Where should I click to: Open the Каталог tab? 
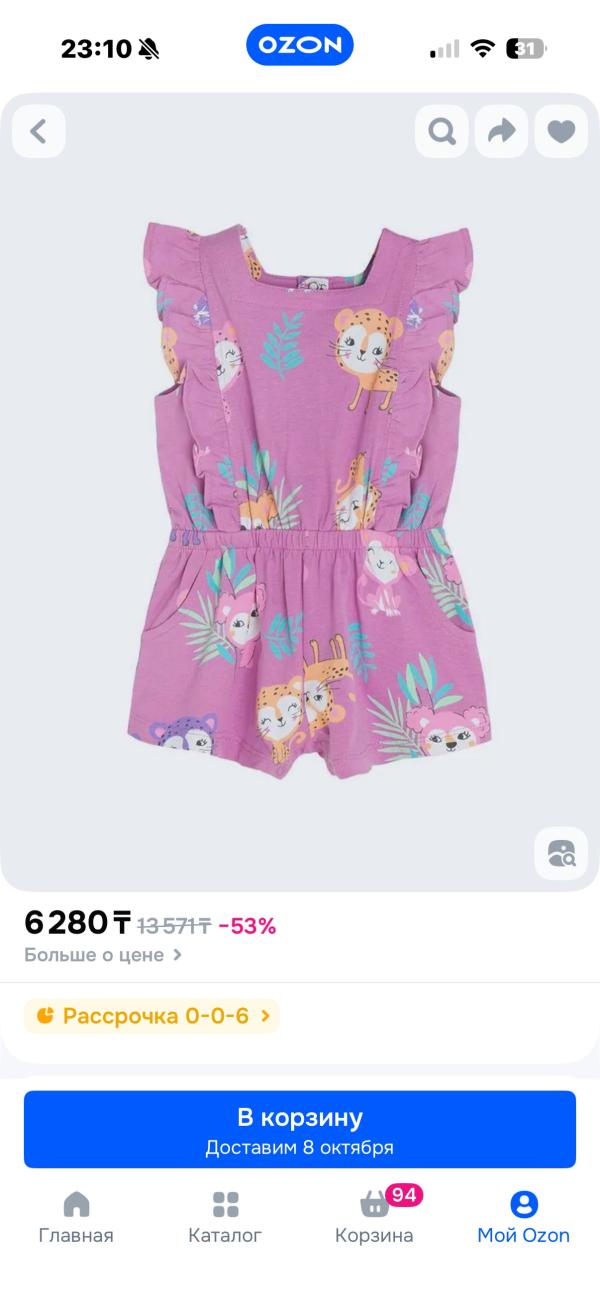(225, 1217)
